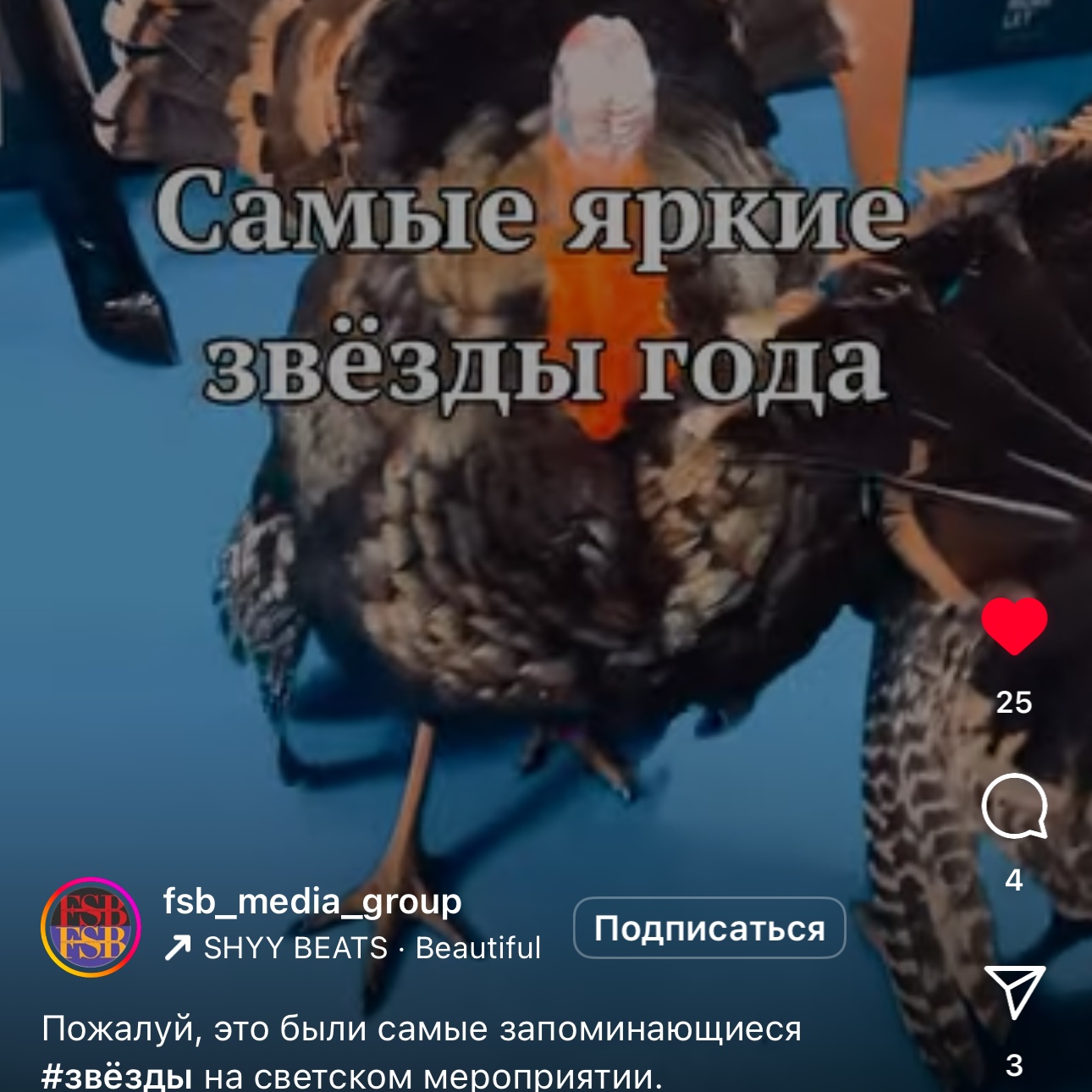Share the reel via the paper plane icon

click(1014, 991)
